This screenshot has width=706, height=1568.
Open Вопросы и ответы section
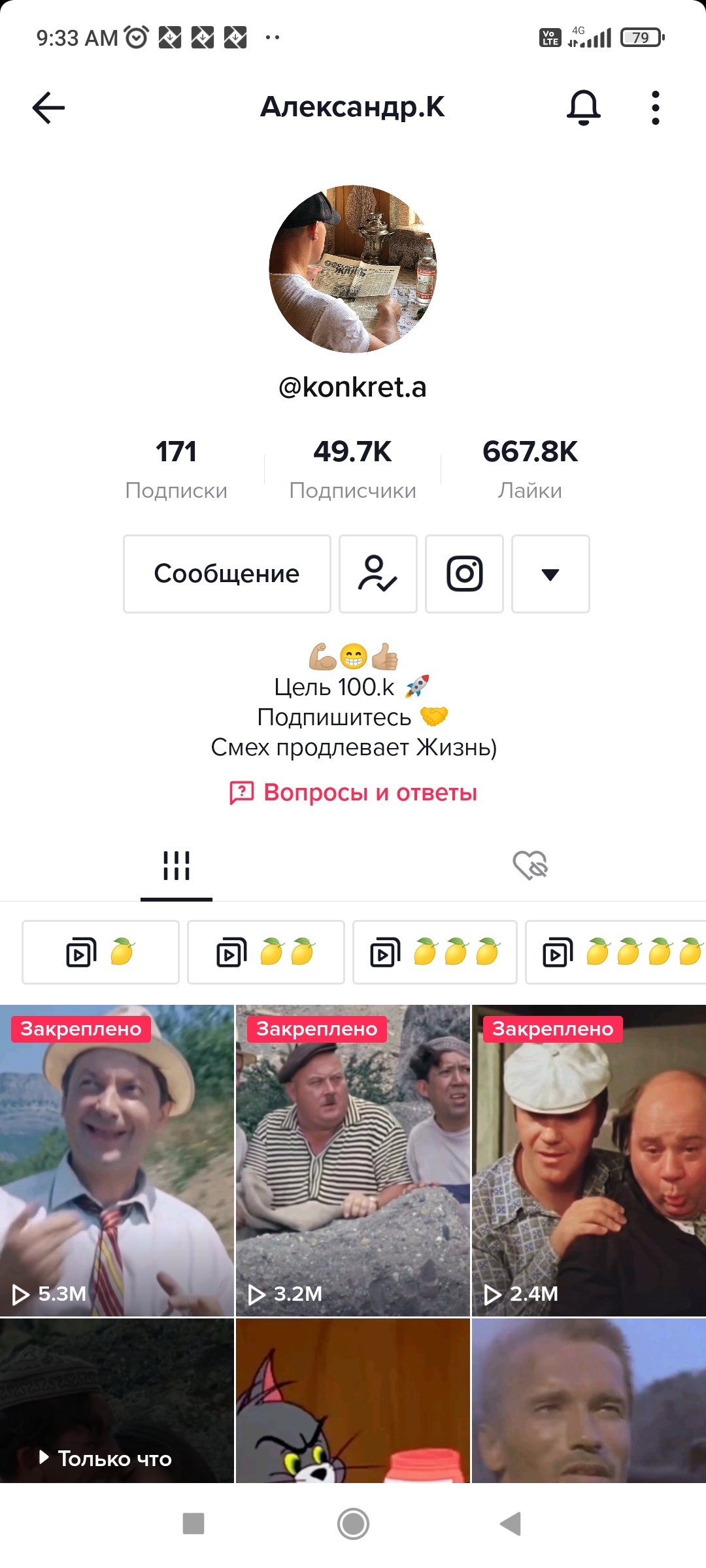[x=353, y=792]
